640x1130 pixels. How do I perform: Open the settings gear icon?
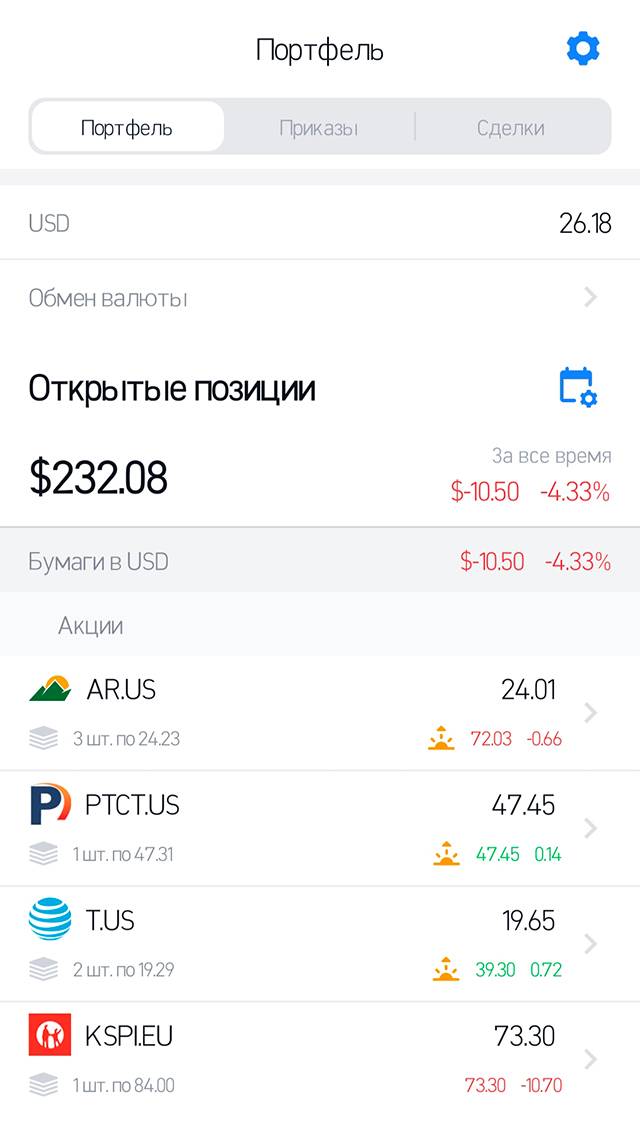click(x=583, y=50)
